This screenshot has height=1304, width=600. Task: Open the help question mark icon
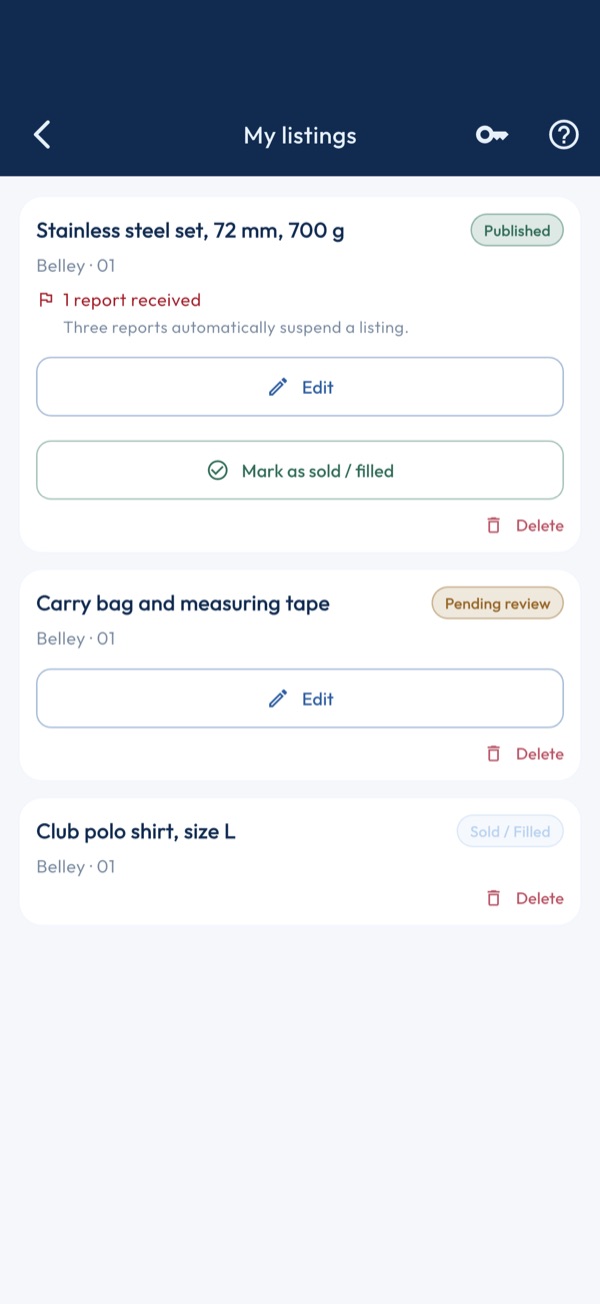pyautogui.click(x=564, y=135)
